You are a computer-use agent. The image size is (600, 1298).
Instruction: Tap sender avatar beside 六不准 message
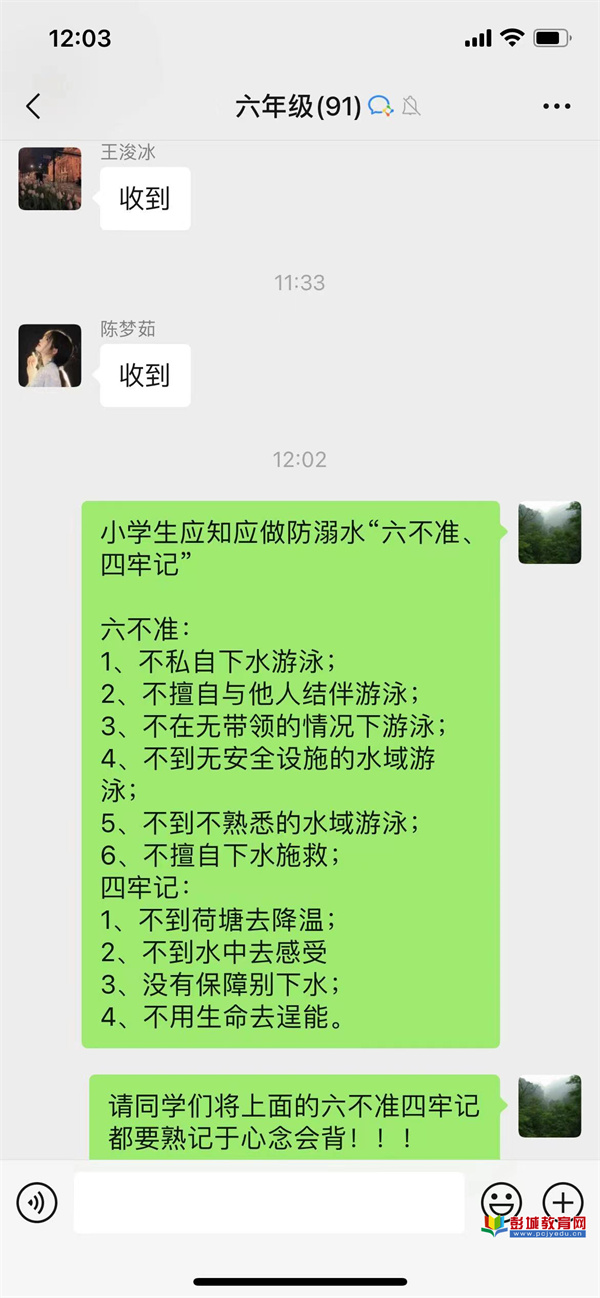point(549,532)
